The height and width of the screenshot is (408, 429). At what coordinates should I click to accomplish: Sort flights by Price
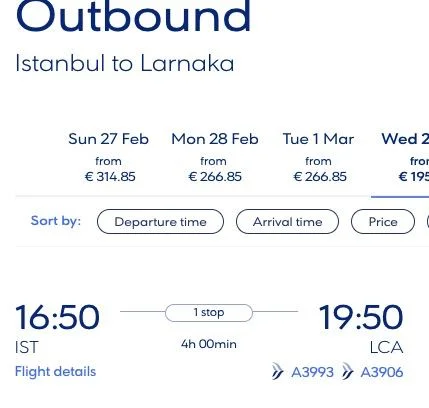[383, 222]
